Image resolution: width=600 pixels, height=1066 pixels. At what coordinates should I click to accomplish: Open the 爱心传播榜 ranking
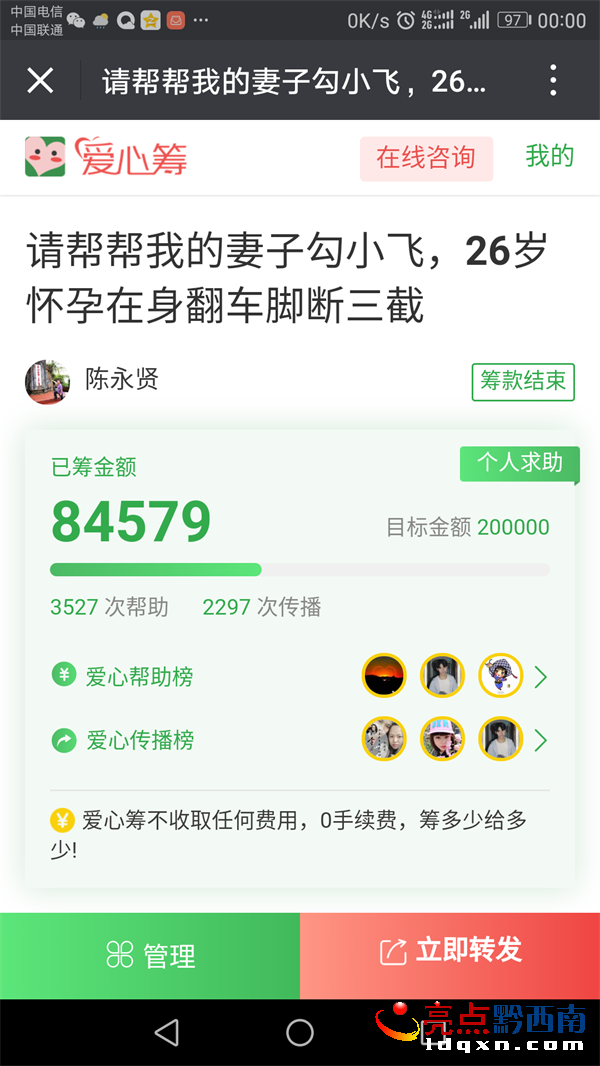coord(140,740)
